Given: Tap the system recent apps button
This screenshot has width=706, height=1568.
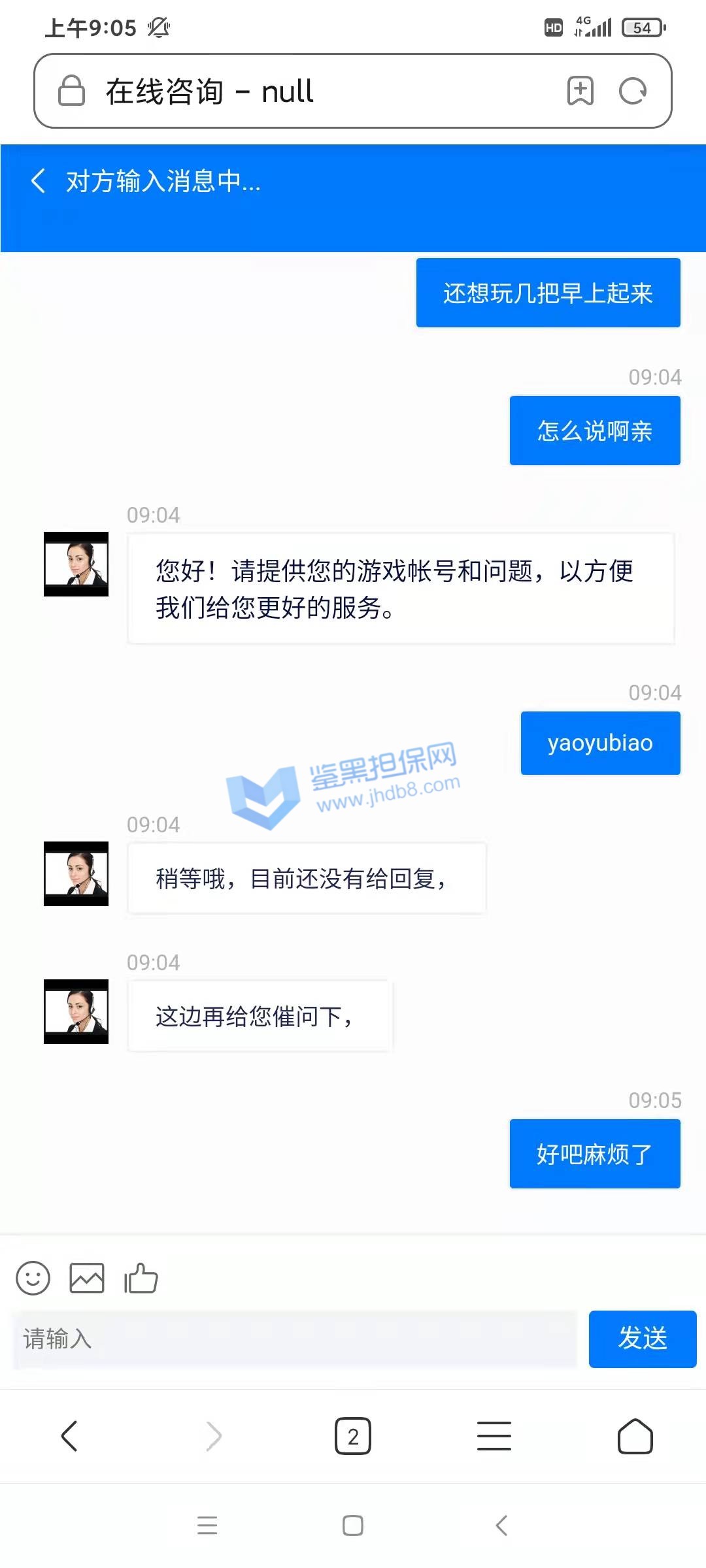Looking at the screenshot, I should [x=207, y=1526].
